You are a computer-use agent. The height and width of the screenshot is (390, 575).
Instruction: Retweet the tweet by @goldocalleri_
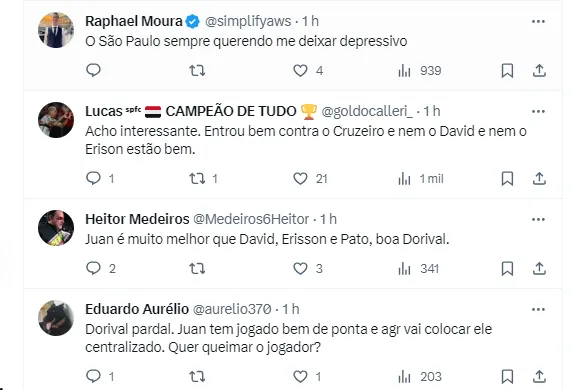click(x=197, y=179)
